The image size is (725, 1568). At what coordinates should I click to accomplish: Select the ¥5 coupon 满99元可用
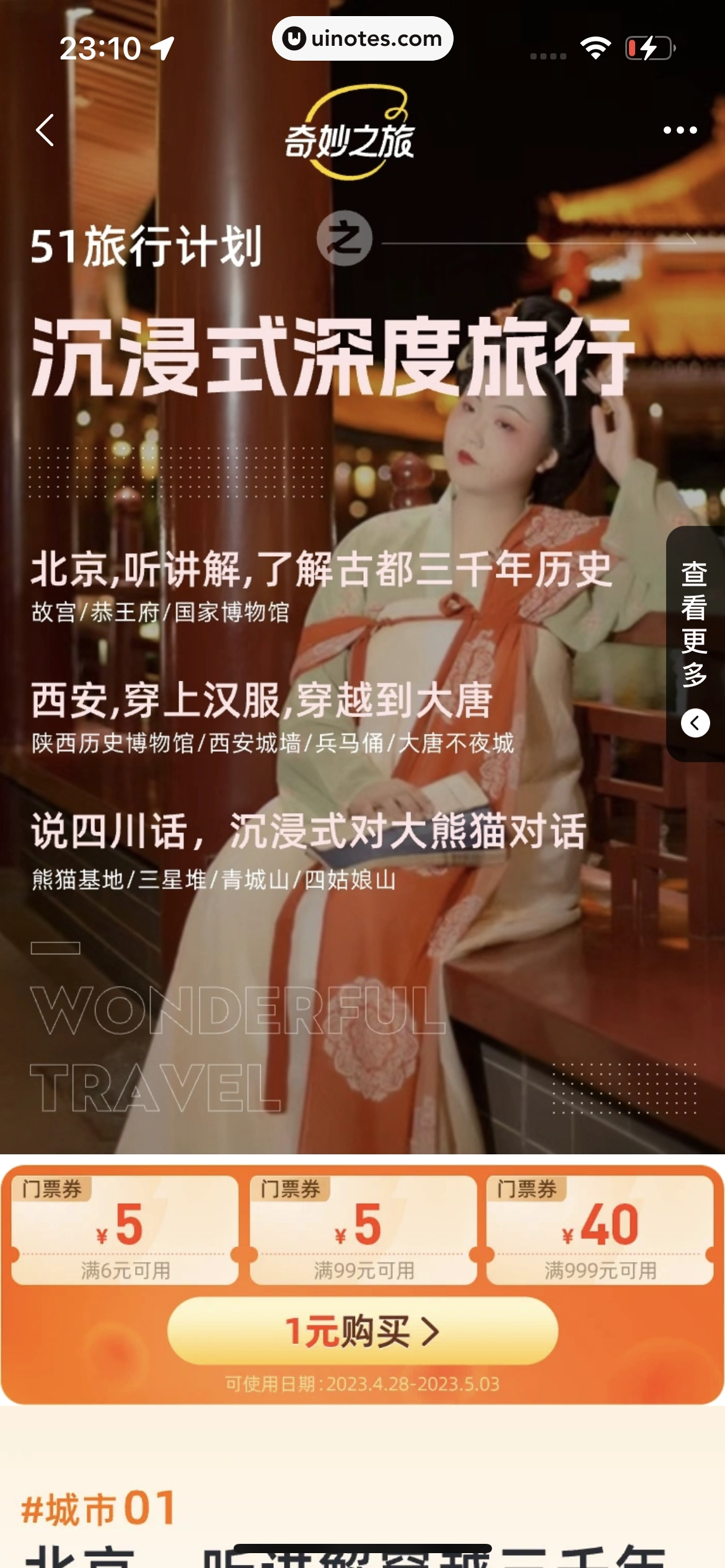pos(363,1230)
